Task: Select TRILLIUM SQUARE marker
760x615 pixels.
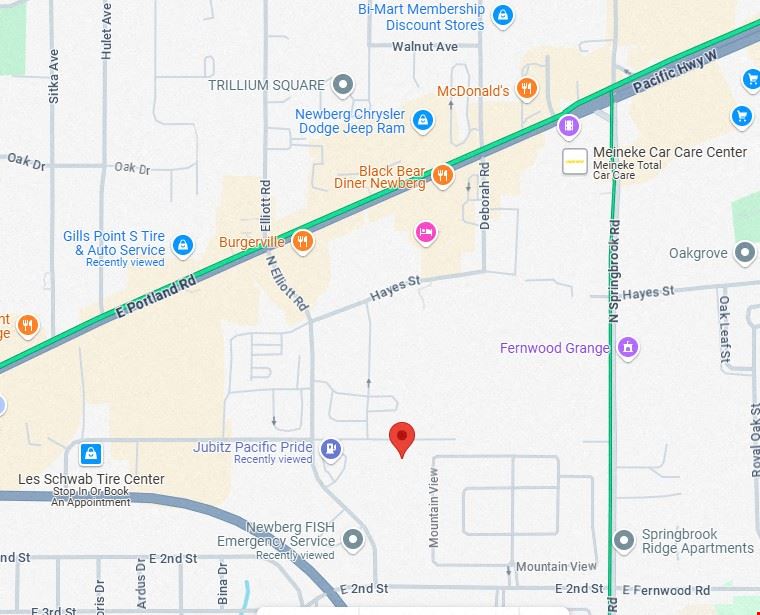Action: coord(343,85)
